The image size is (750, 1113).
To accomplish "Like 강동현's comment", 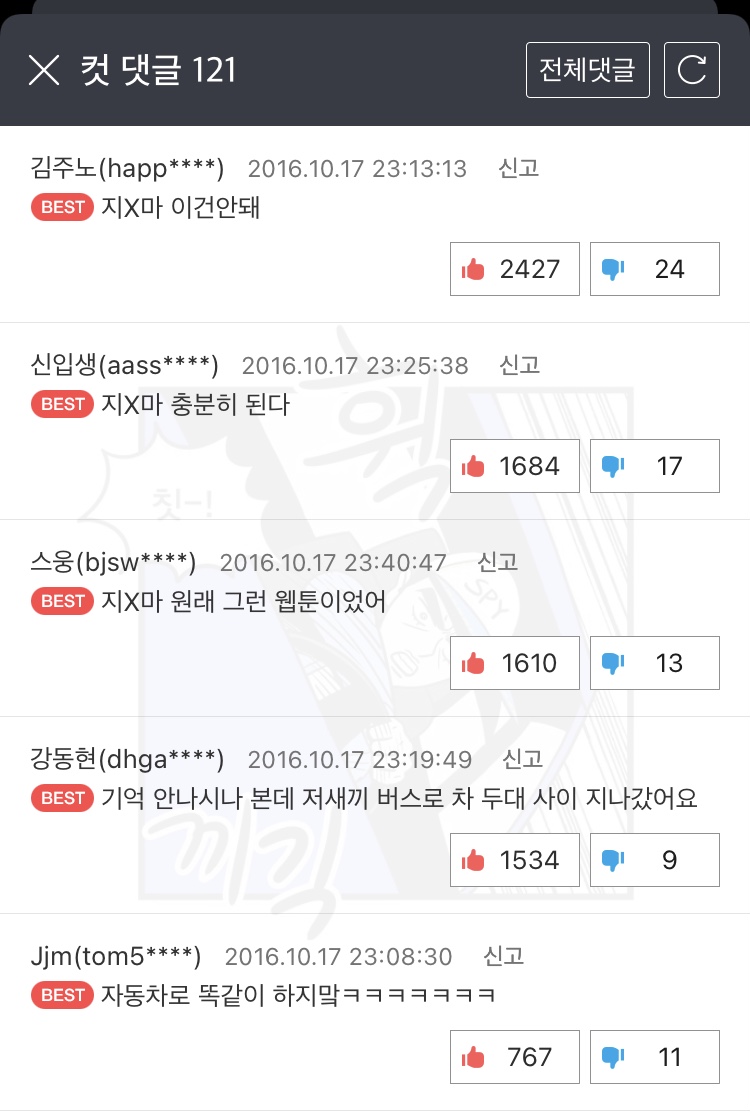I will coord(514,860).
